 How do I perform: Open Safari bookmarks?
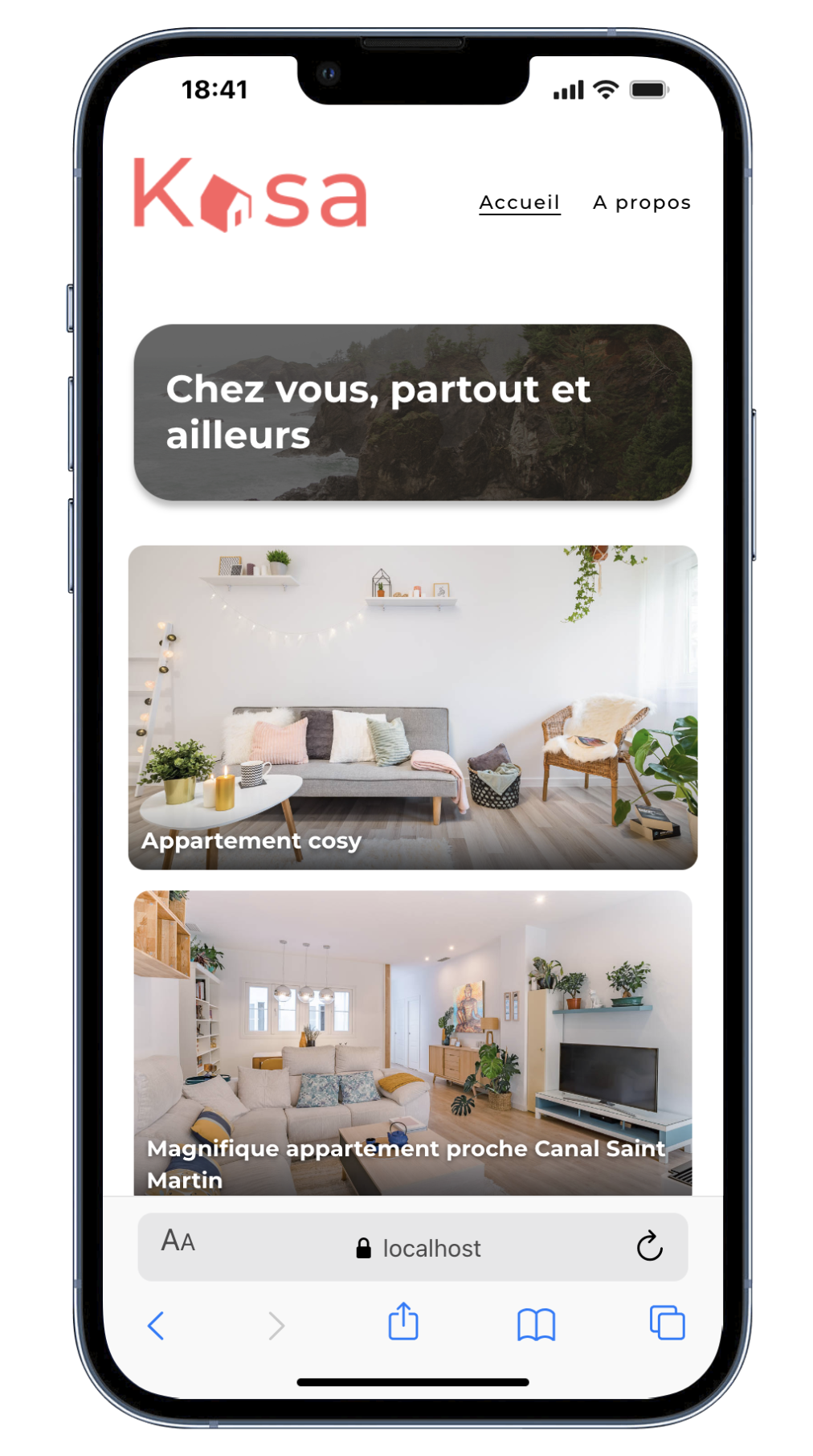click(x=536, y=1324)
